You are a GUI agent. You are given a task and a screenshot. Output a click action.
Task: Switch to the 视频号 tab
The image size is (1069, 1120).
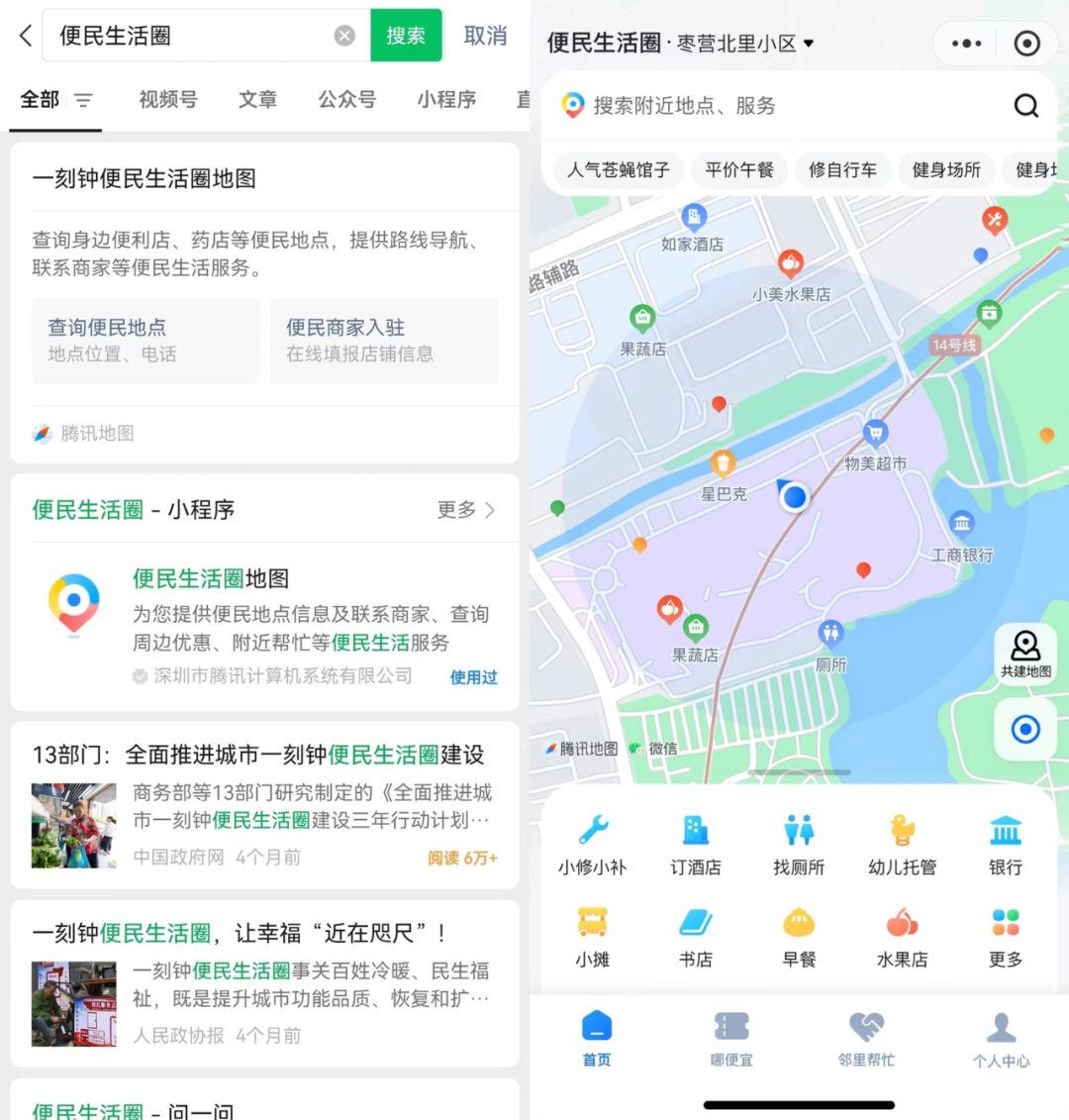pos(167,99)
